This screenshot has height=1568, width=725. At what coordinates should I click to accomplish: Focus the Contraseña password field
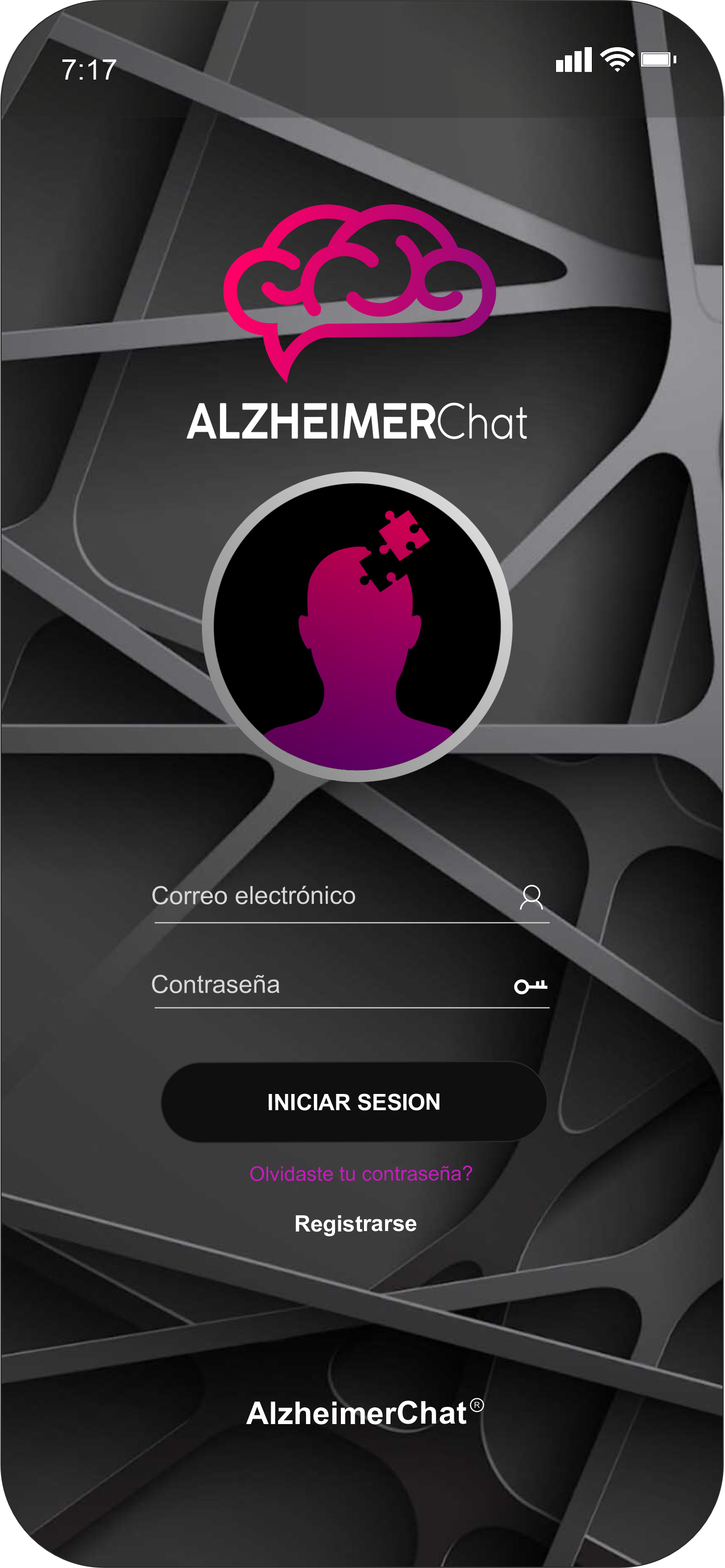coord(329,985)
